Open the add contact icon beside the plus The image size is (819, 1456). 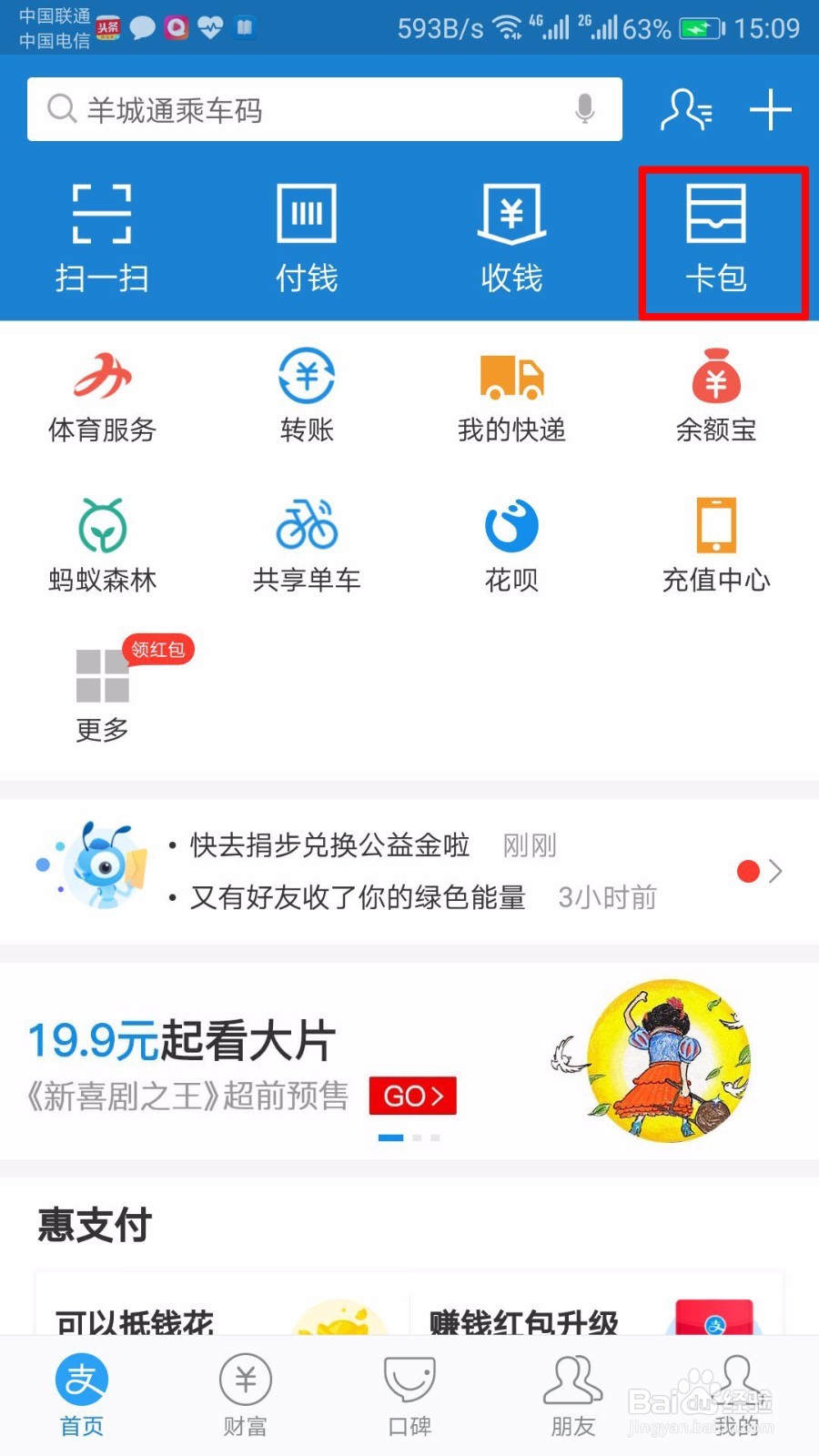coord(686,109)
